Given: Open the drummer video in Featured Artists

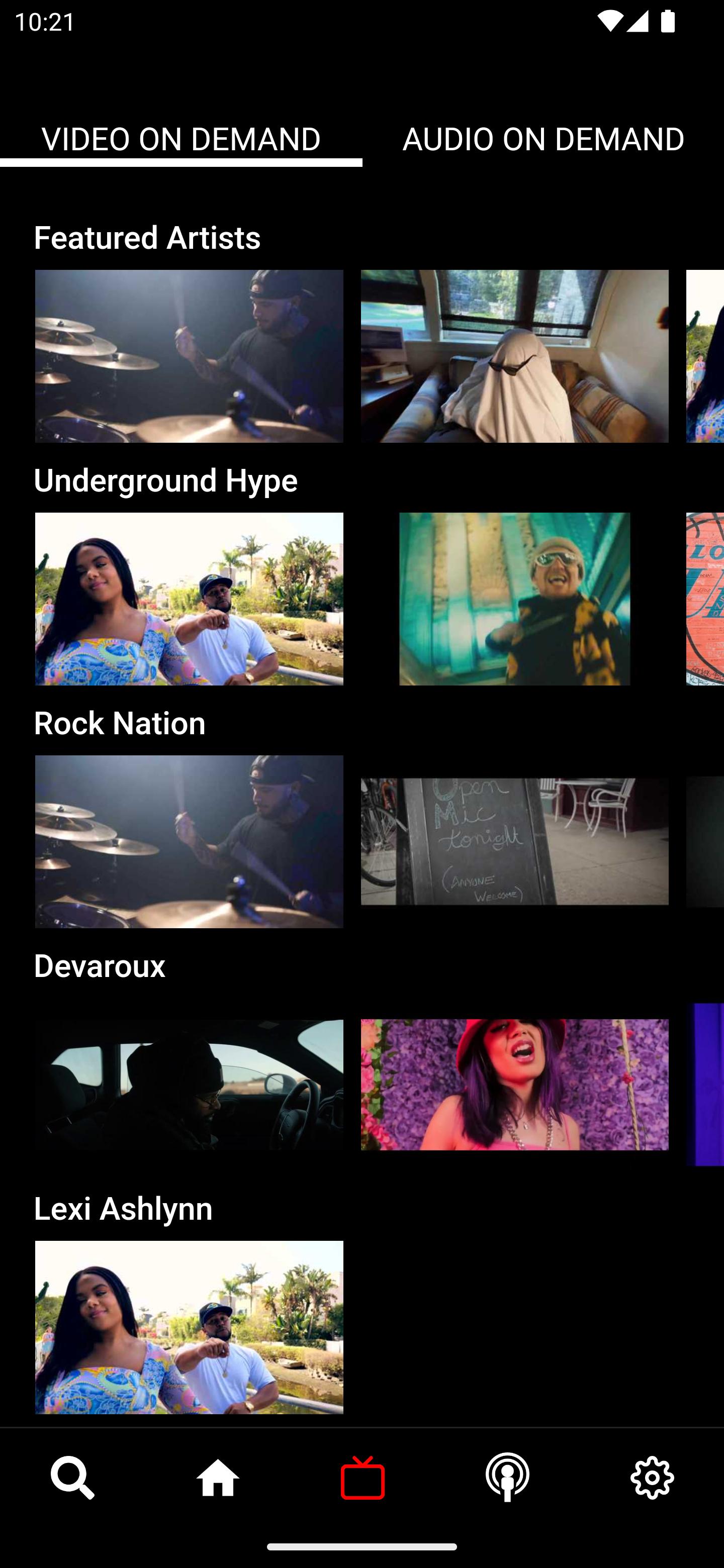Looking at the screenshot, I should click(189, 356).
